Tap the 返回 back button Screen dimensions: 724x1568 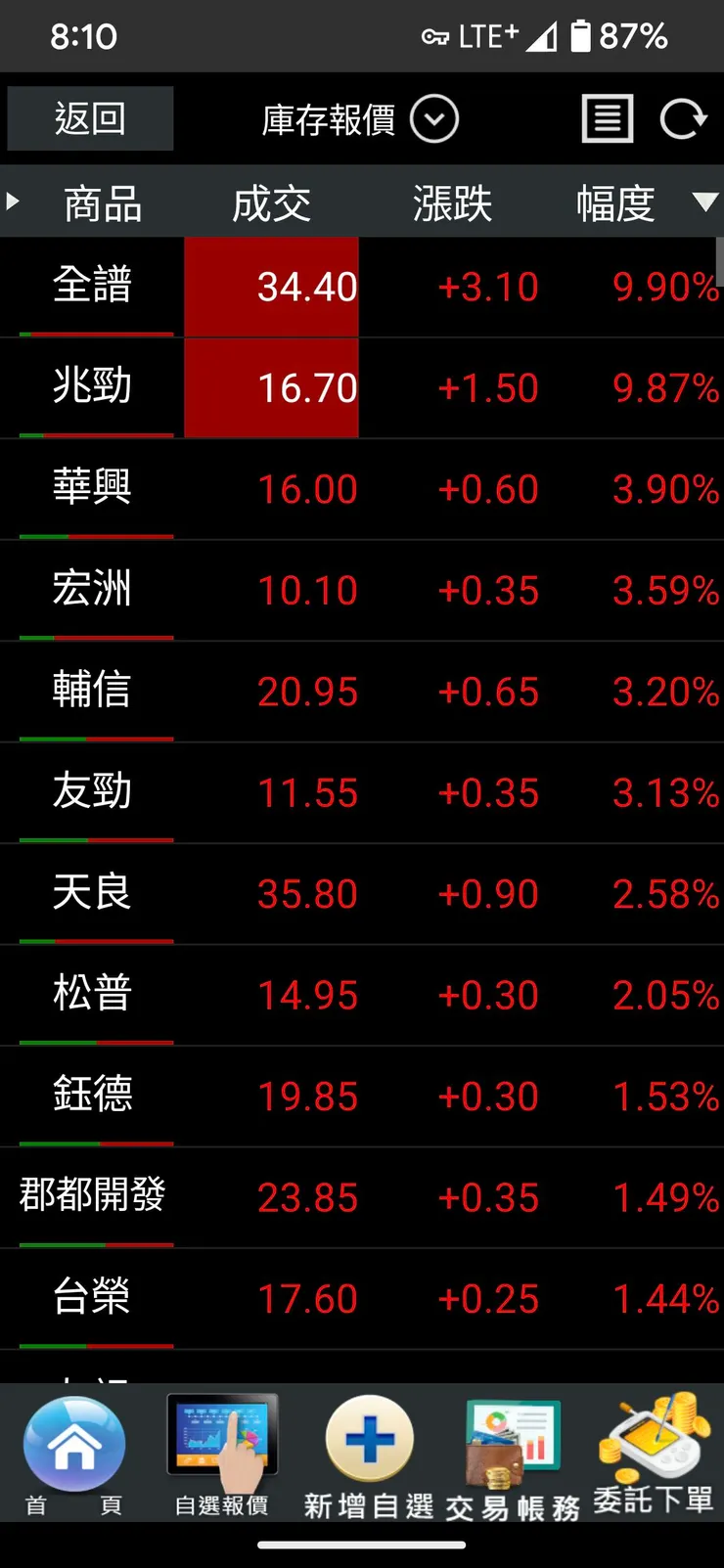[89, 118]
